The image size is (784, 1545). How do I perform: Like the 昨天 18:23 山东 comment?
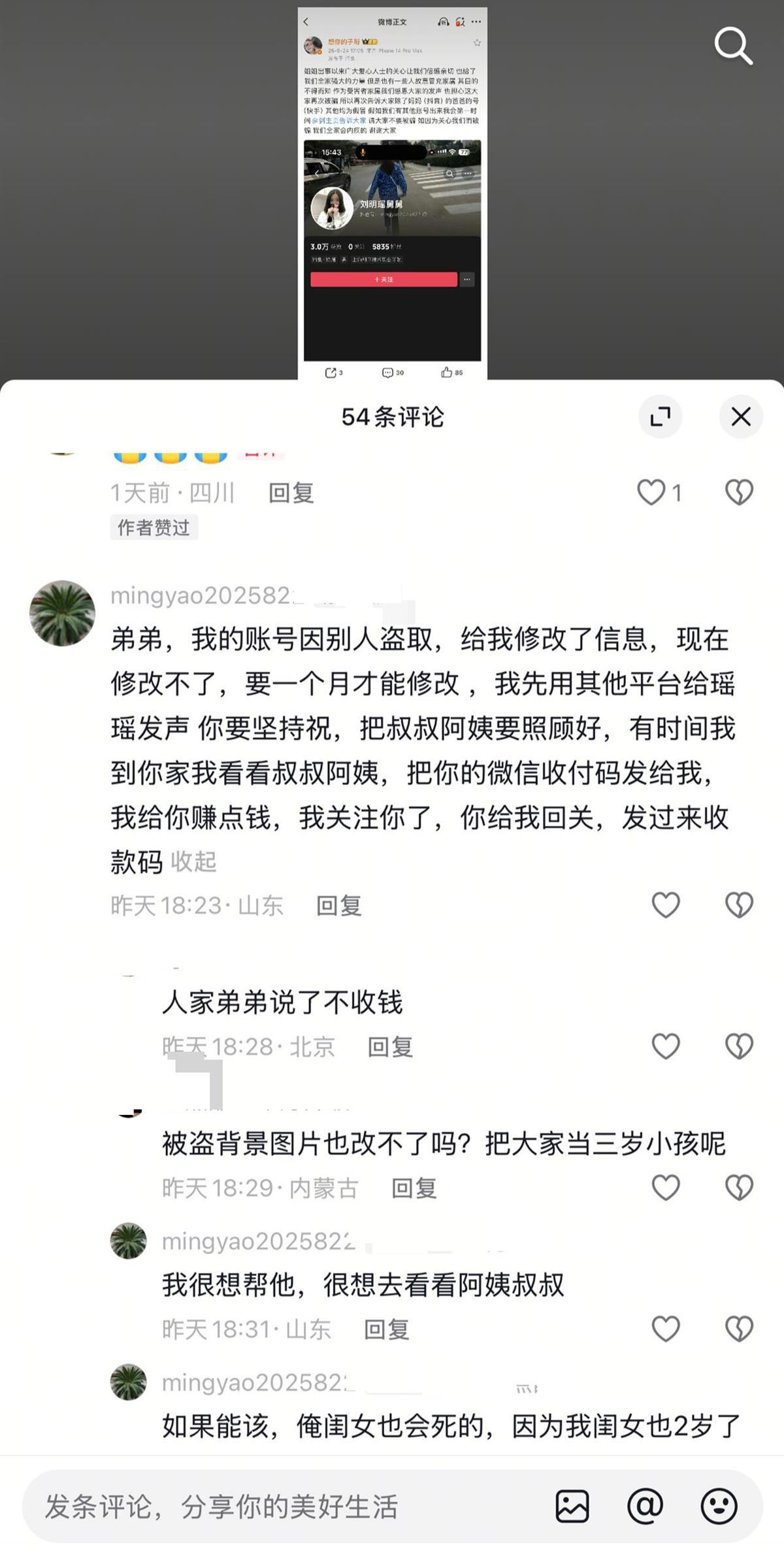[x=666, y=905]
